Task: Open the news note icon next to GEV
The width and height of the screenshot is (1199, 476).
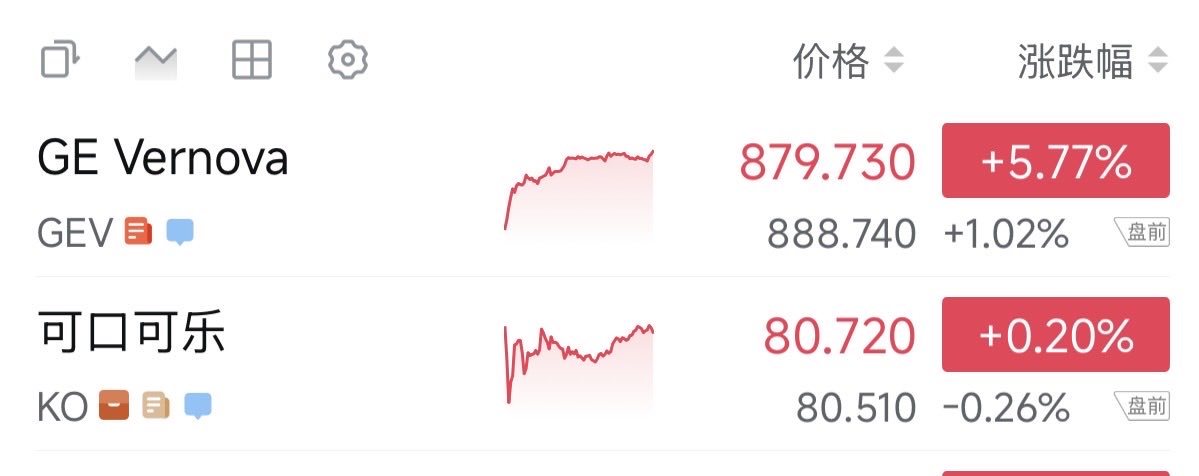Action: 138,232
